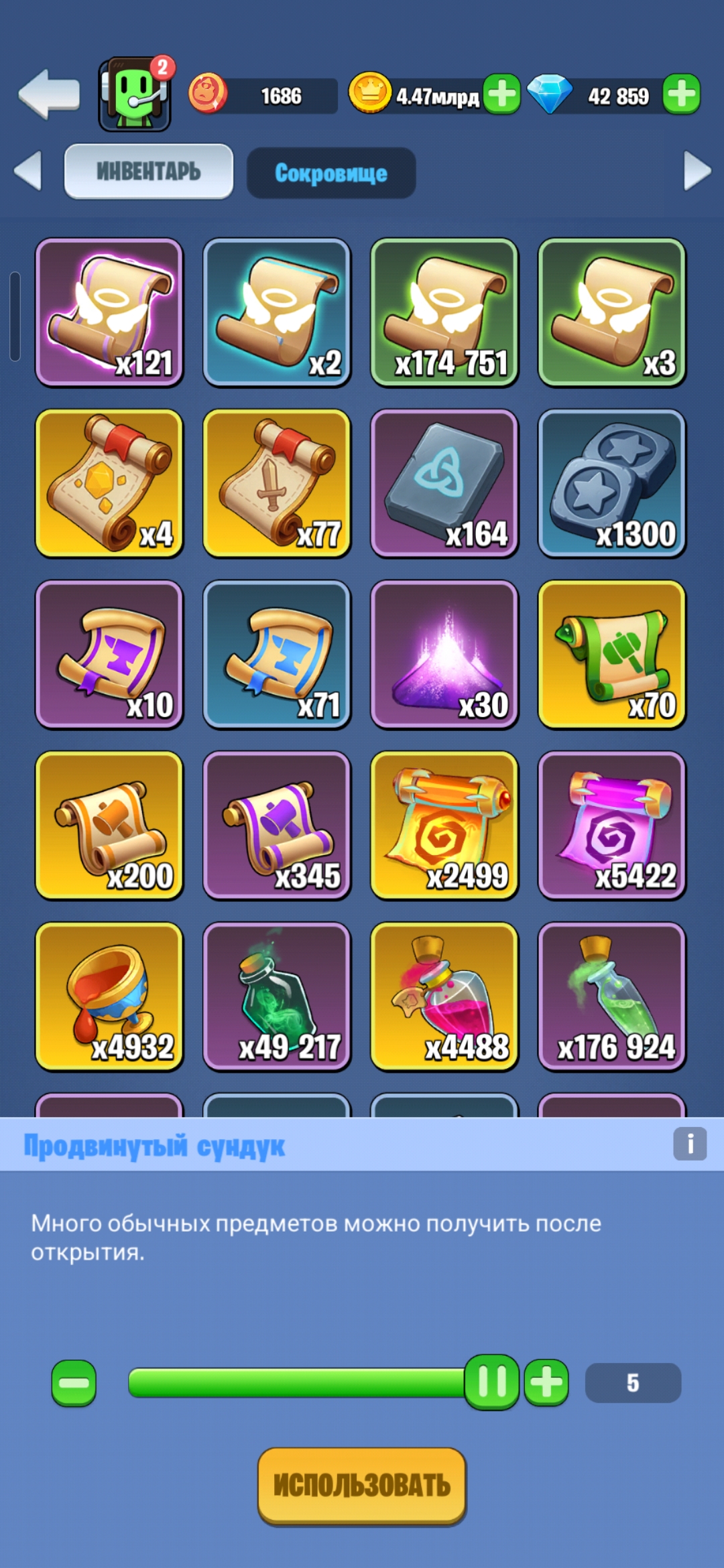Decrease quantity with the minus button
Image resolution: width=724 pixels, height=1568 pixels.
point(74,1382)
